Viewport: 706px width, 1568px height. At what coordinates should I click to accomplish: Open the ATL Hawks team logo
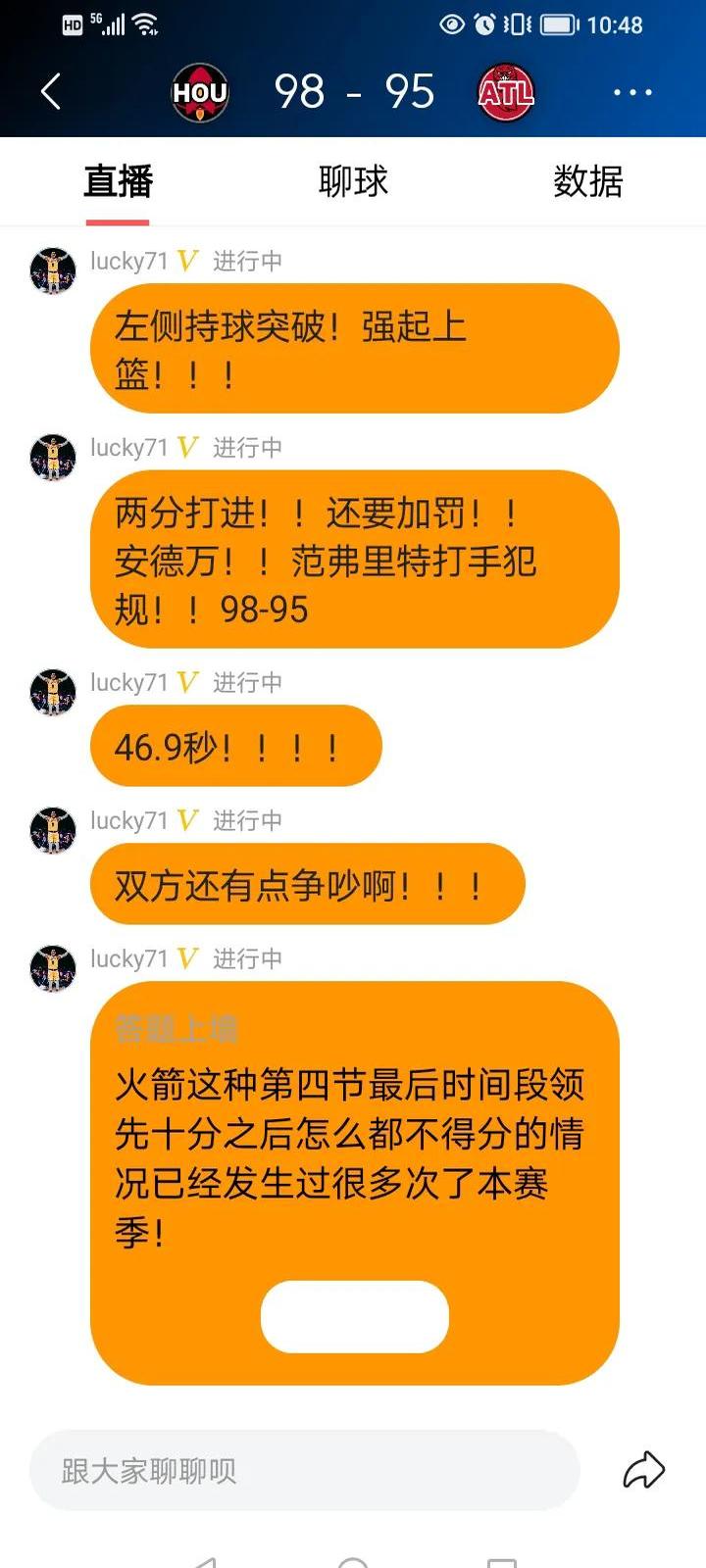[506, 92]
